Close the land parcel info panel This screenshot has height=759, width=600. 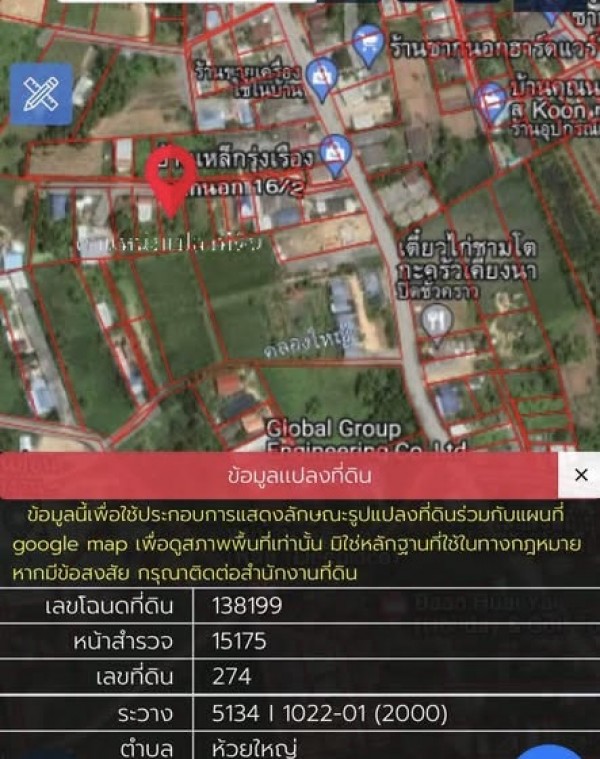tap(580, 474)
